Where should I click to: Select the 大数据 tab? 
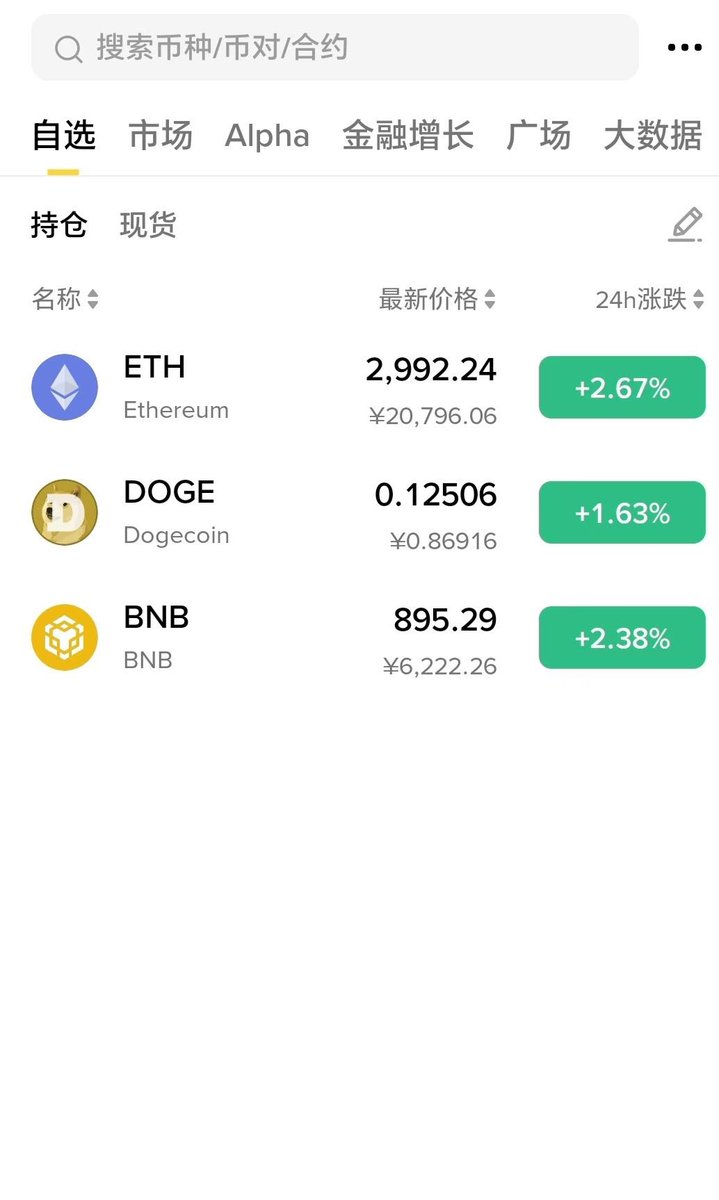tap(653, 135)
